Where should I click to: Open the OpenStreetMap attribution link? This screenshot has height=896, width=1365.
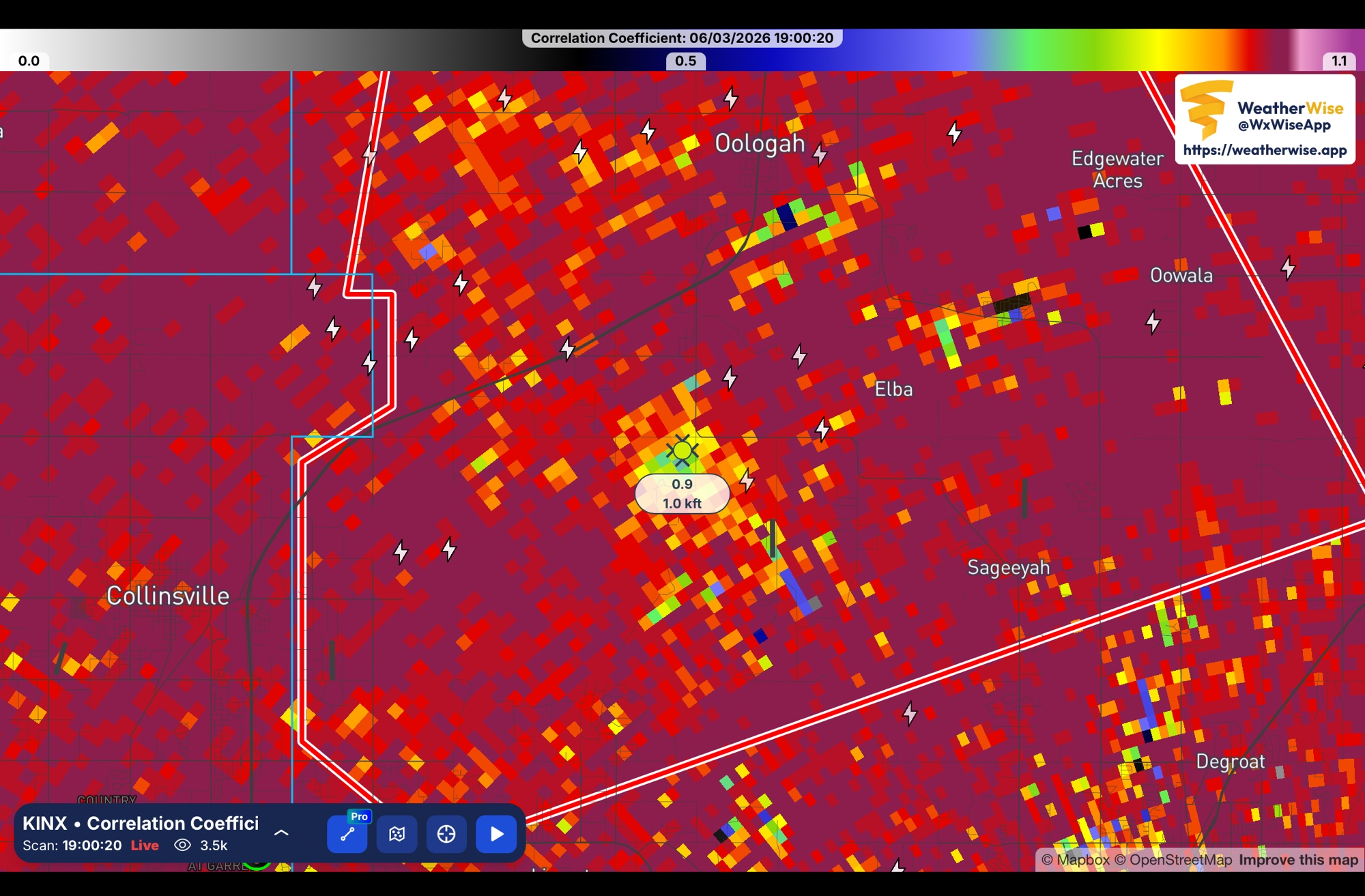[1173, 860]
